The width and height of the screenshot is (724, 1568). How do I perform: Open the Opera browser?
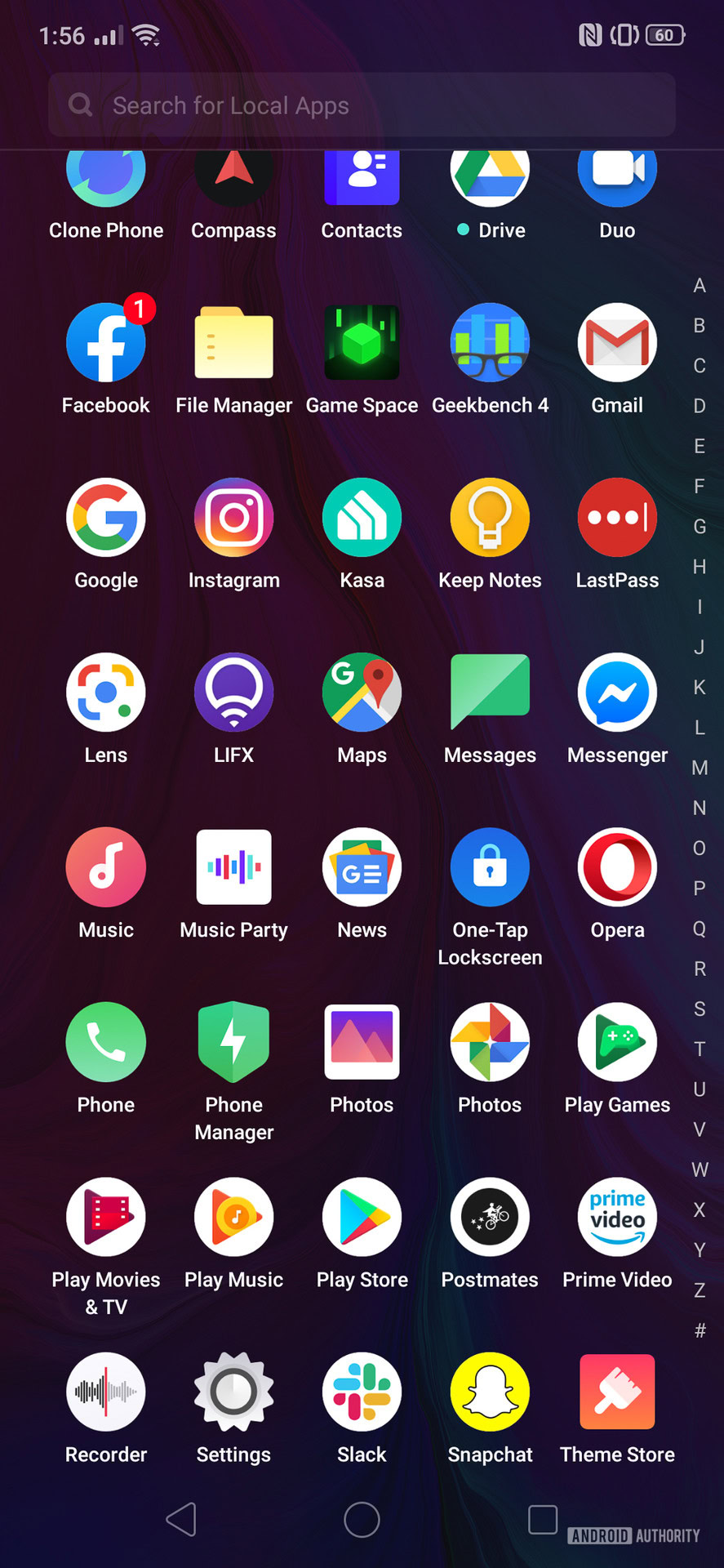click(617, 867)
